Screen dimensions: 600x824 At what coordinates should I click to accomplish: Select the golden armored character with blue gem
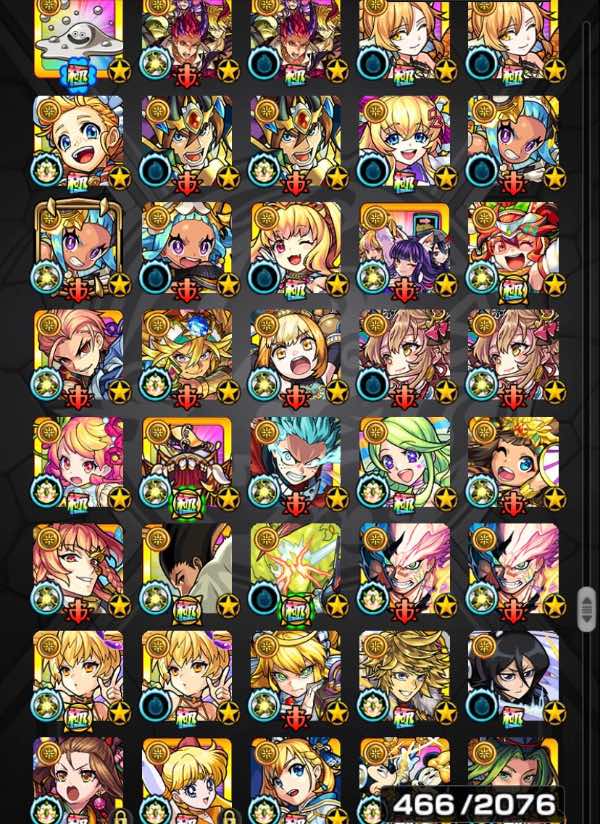pos(187,355)
